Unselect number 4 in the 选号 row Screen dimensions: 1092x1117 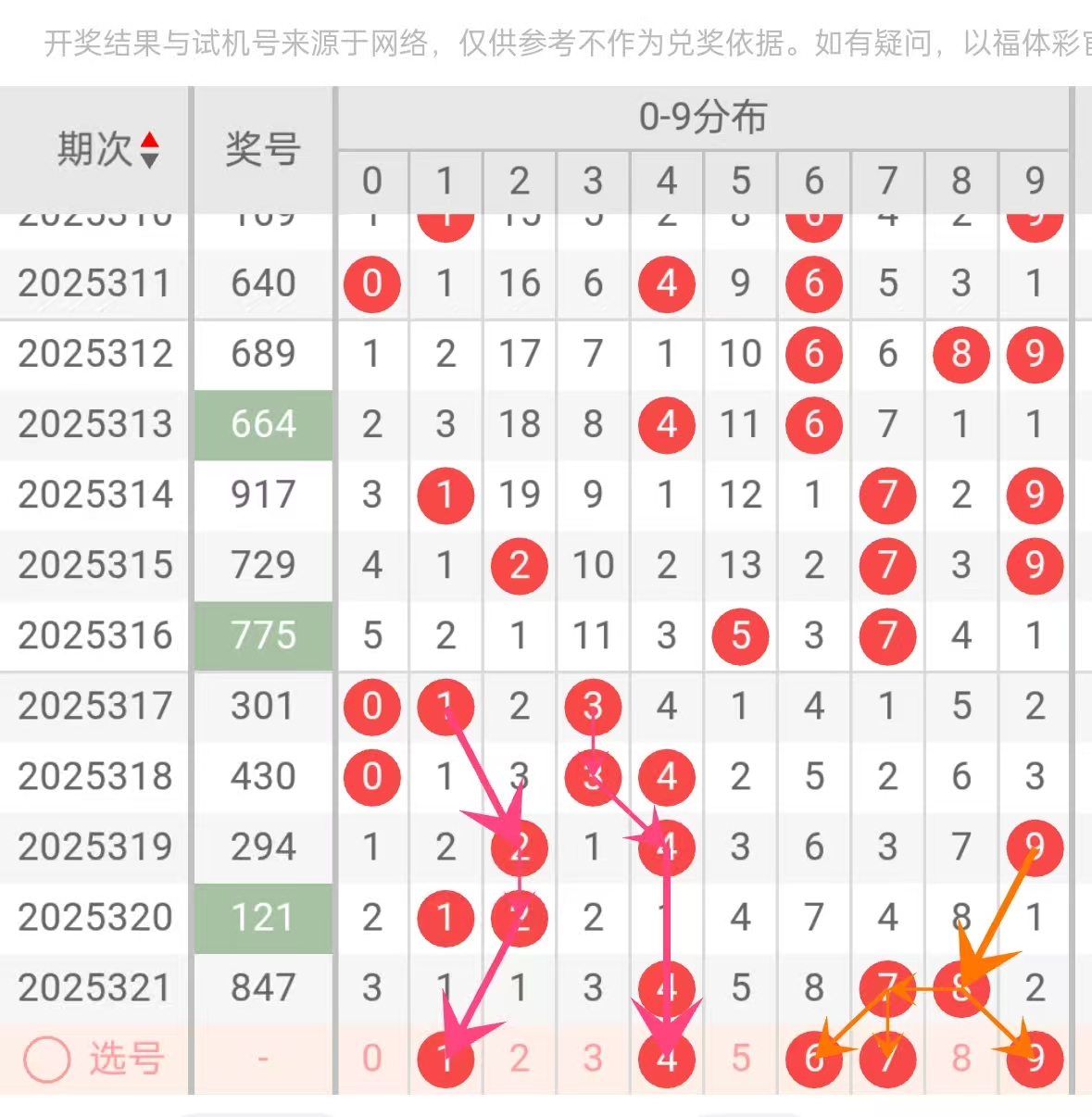click(x=667, y=1059)
